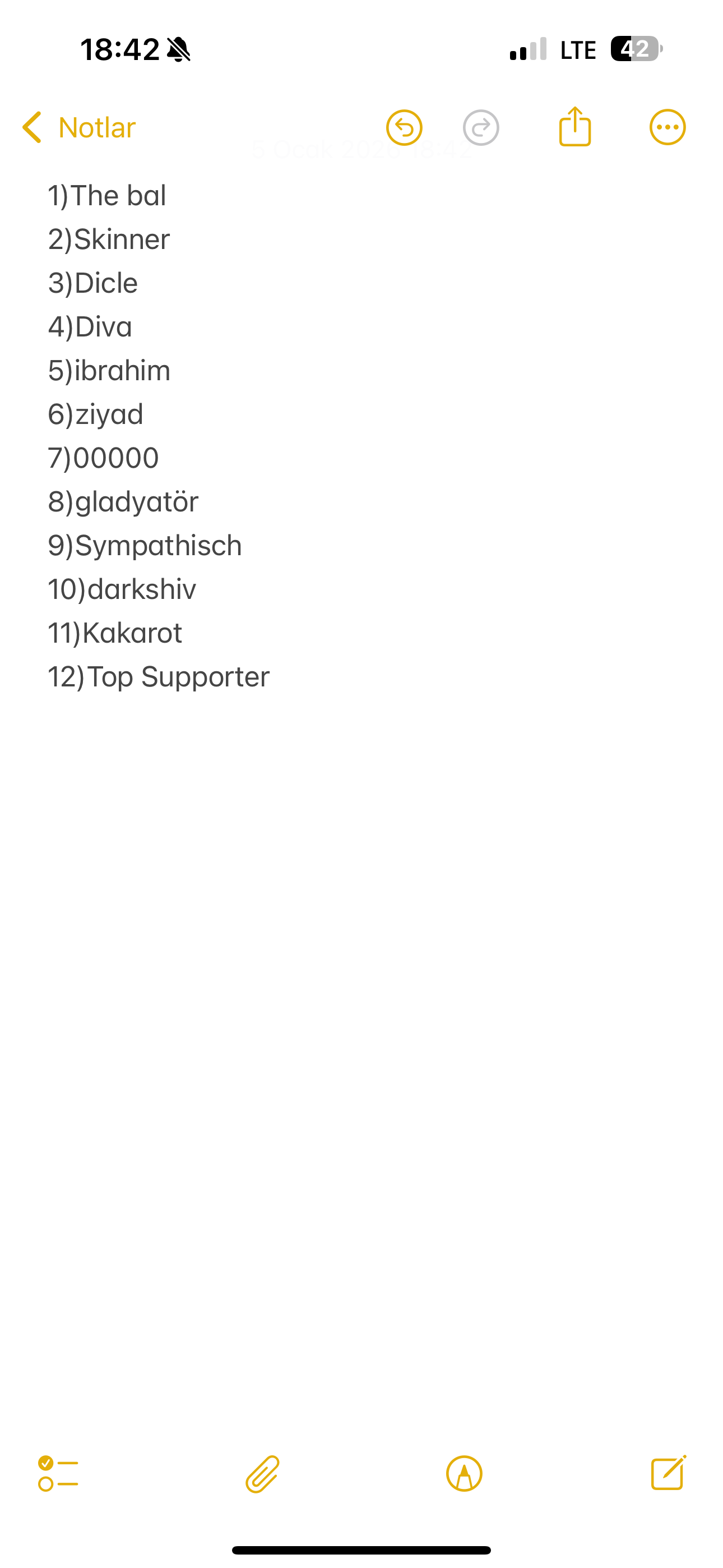This screenshot has width=723, height=1568.
Task: Undo the last edit
Action: pos(404,128)
